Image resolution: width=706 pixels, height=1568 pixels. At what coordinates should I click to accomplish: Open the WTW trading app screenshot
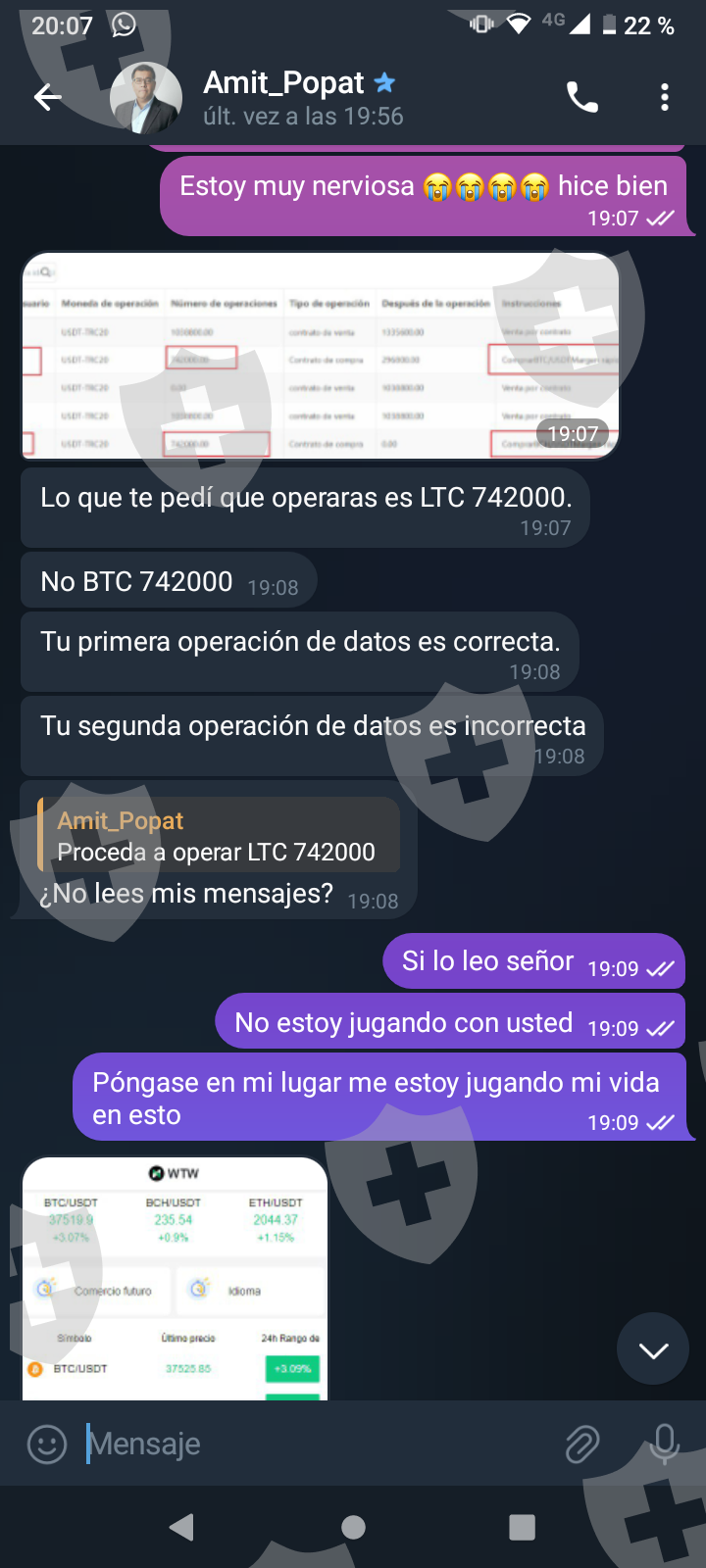pyautogui.click(x=175, y=1278)
